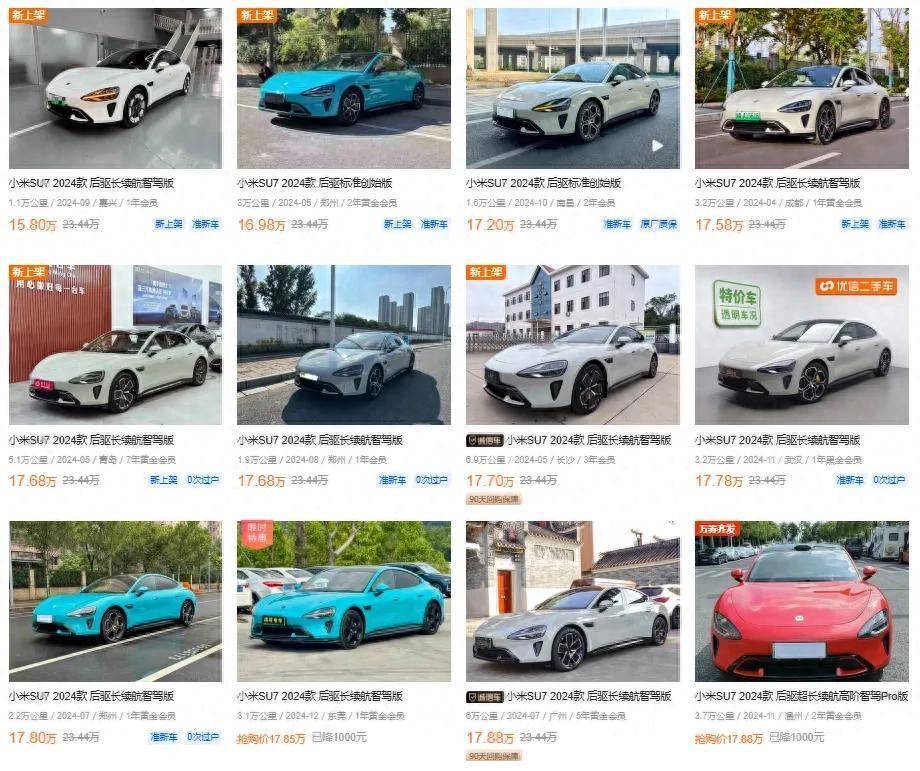Open the 15.80万 SU7 listing from 嘉兴
The width and height of the screenshot is (920, 771).
[x=115, y=89]
